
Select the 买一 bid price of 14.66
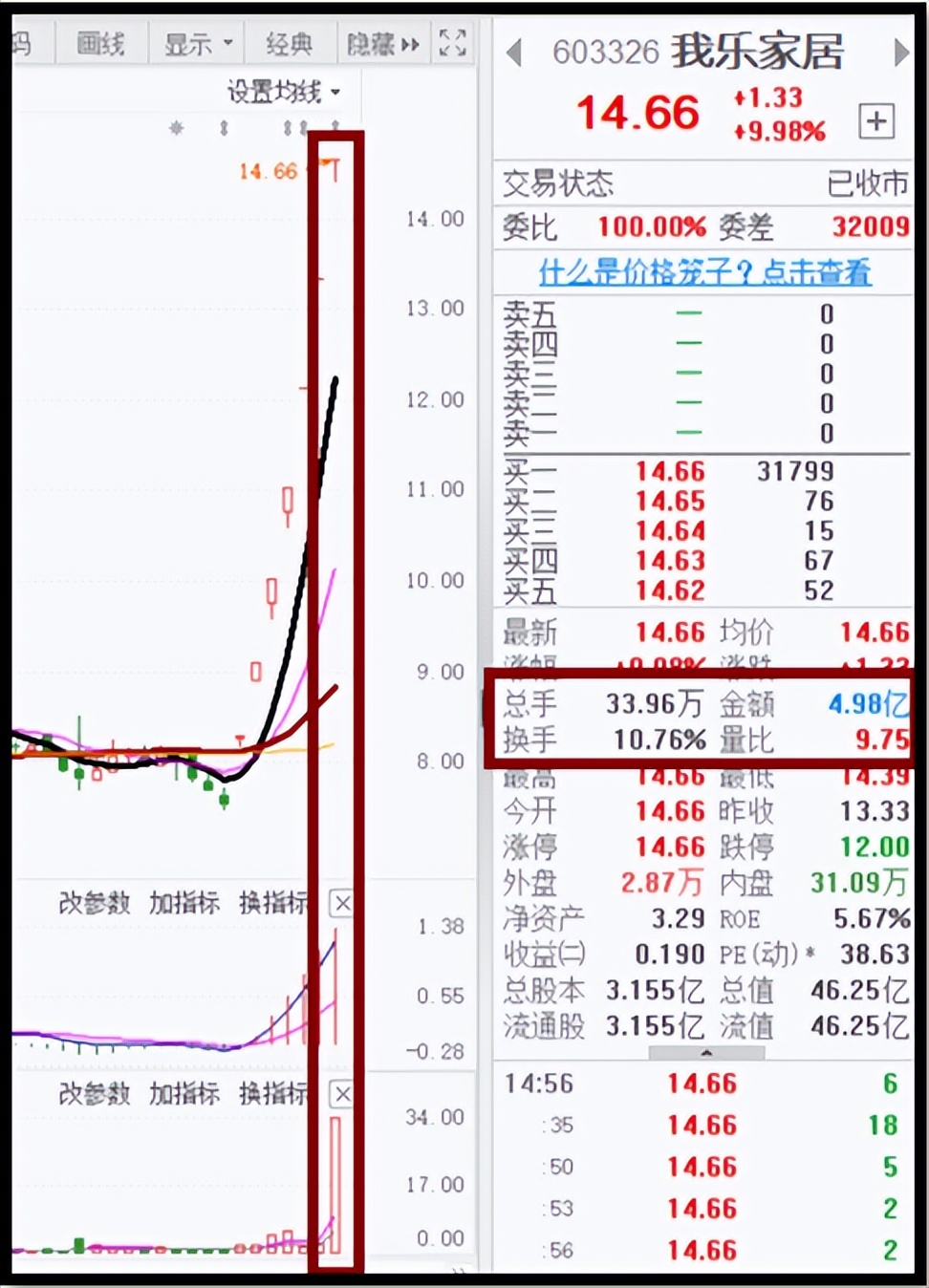670,471
